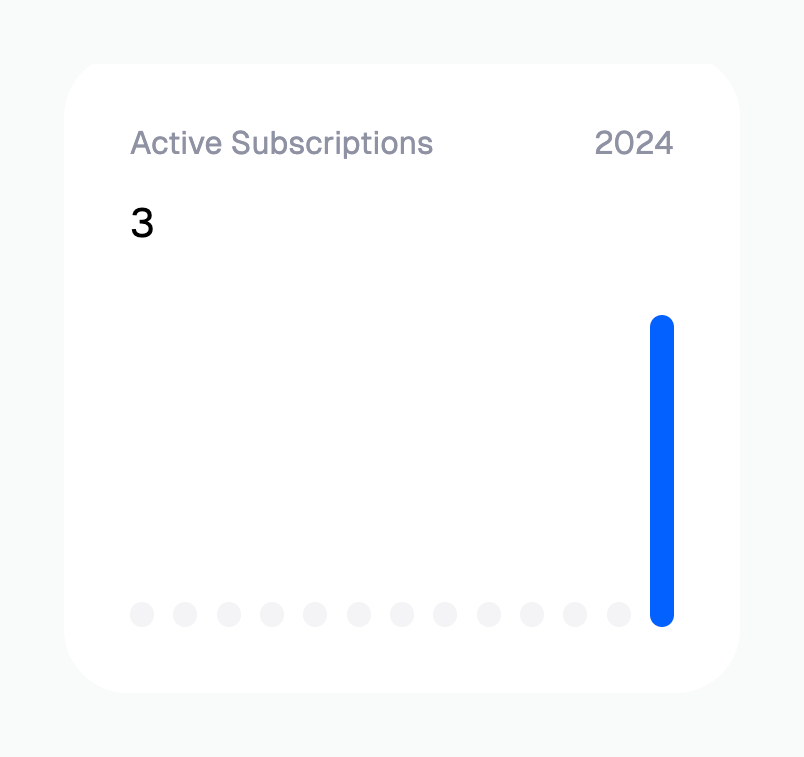Tap the 2024 year selector

pyautogui.click(x=633, y=144)
